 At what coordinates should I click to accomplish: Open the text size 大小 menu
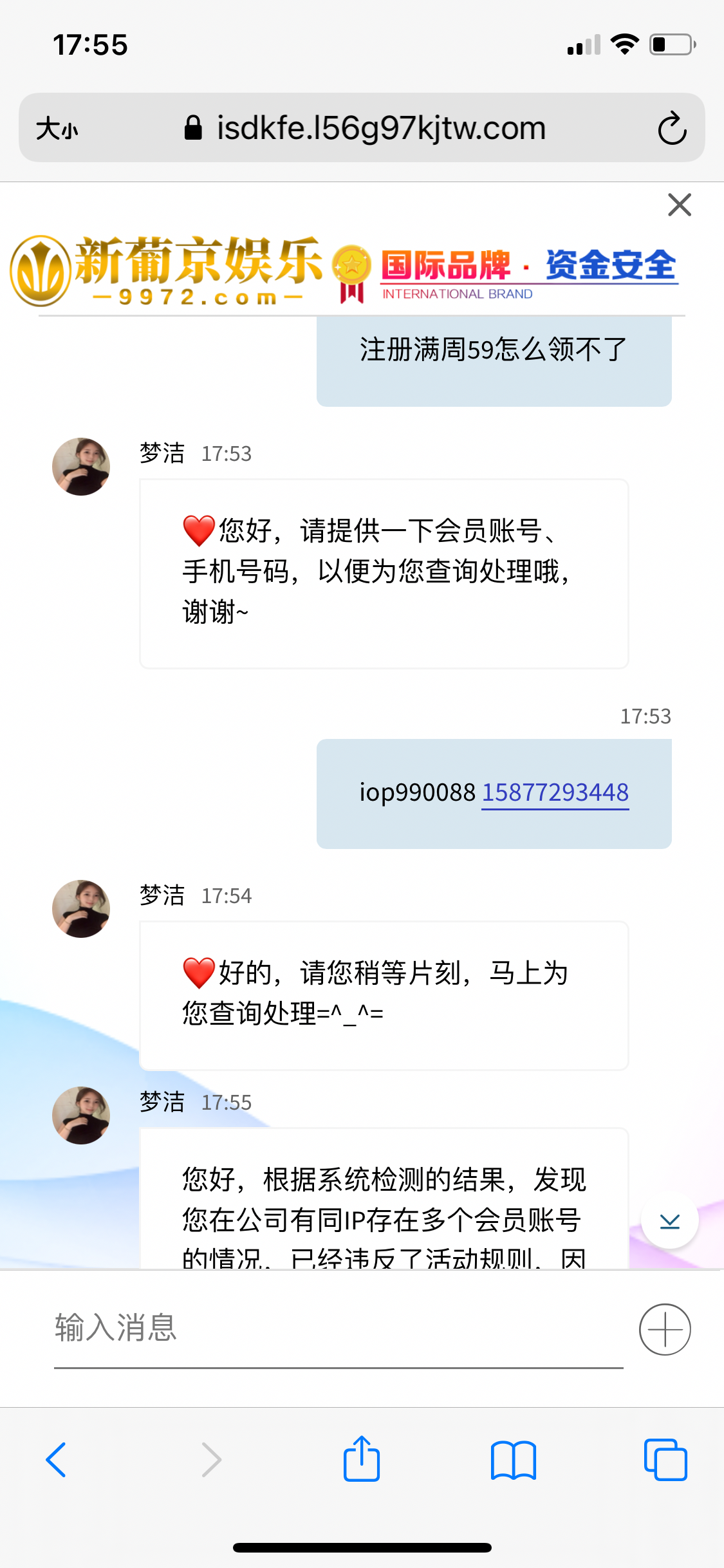(x=57, y=128)
